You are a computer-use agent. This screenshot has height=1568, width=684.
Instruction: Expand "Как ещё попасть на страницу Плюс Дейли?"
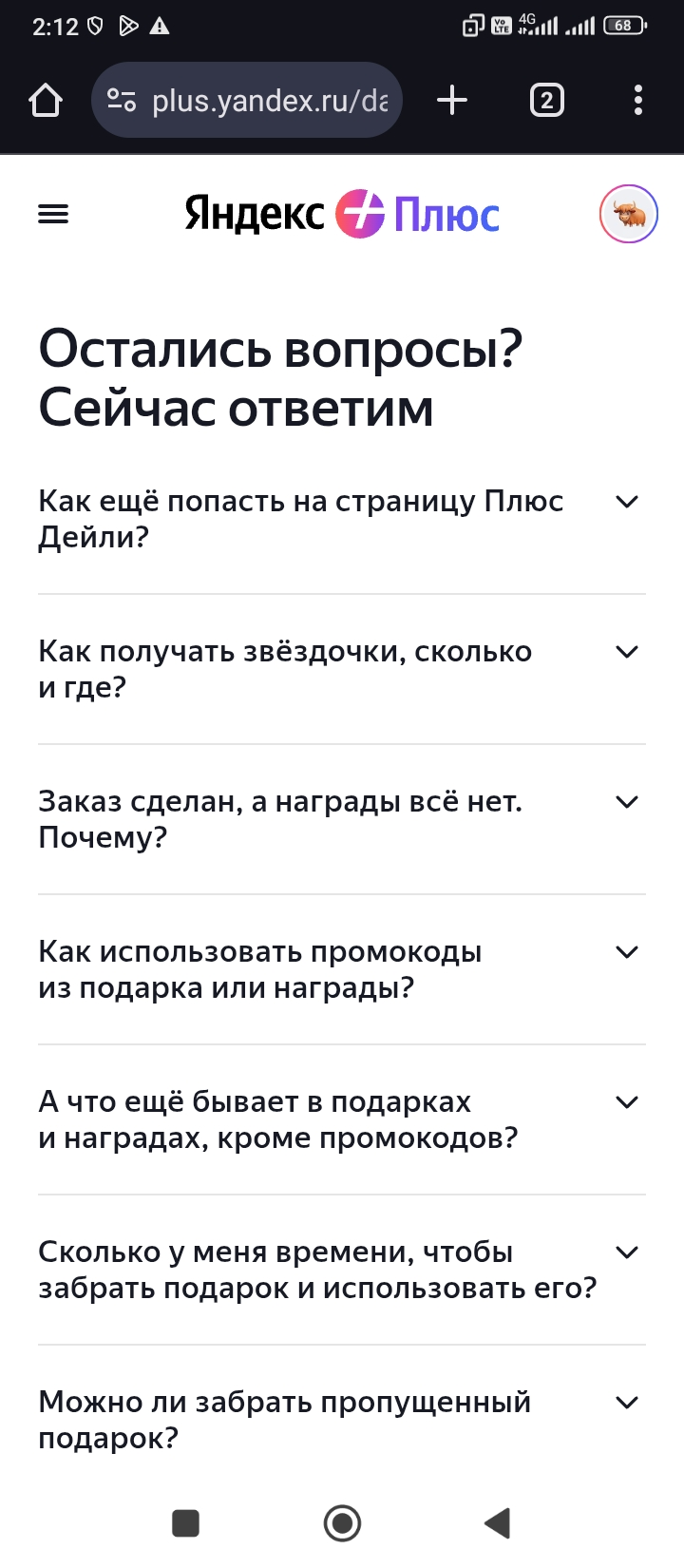(x=342, y=519)
